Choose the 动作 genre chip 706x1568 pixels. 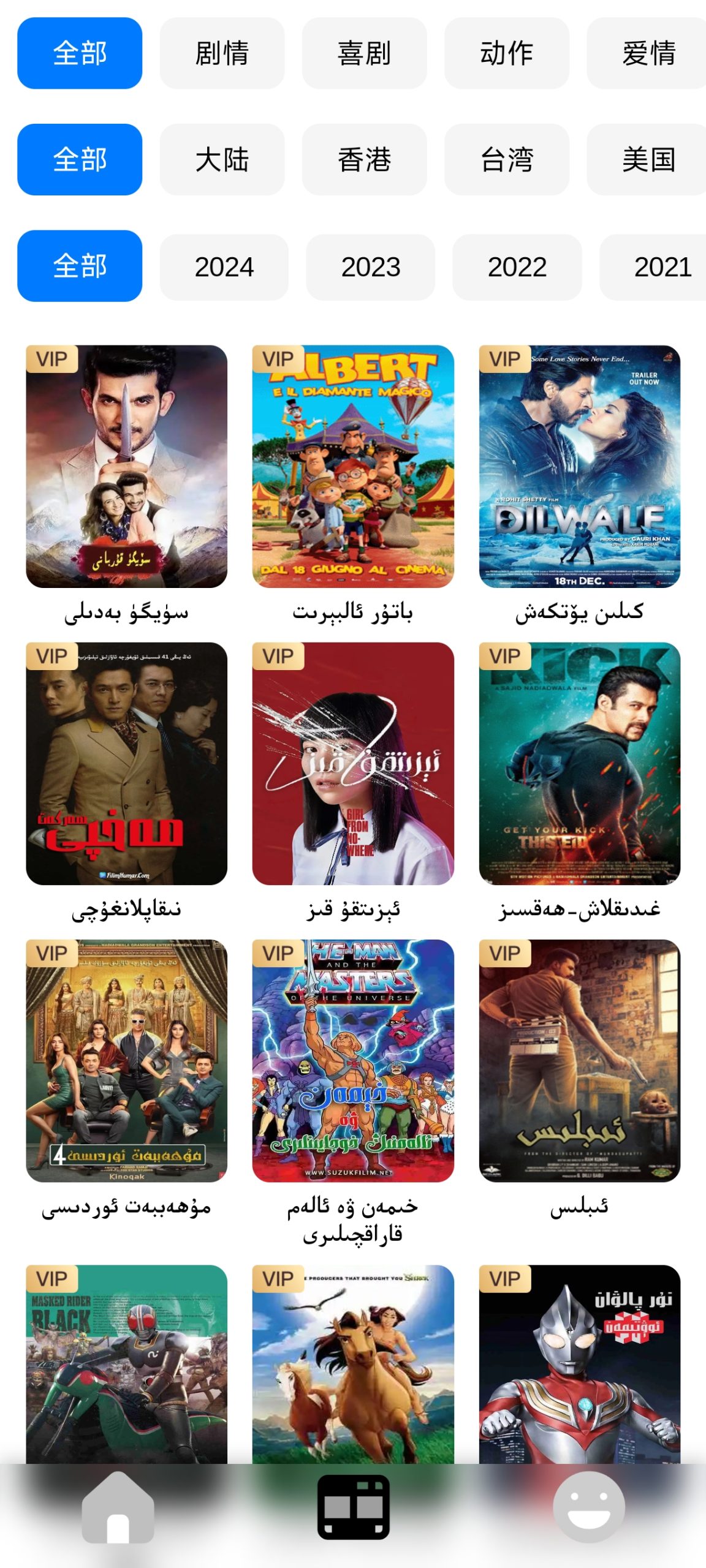pos(506,53)
